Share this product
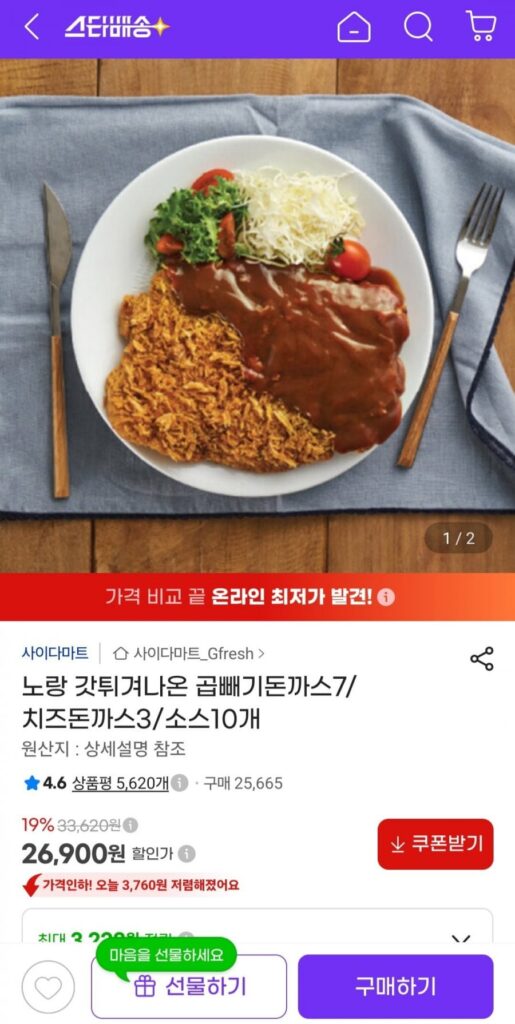515x1024 pixels. tap(482, 659)
